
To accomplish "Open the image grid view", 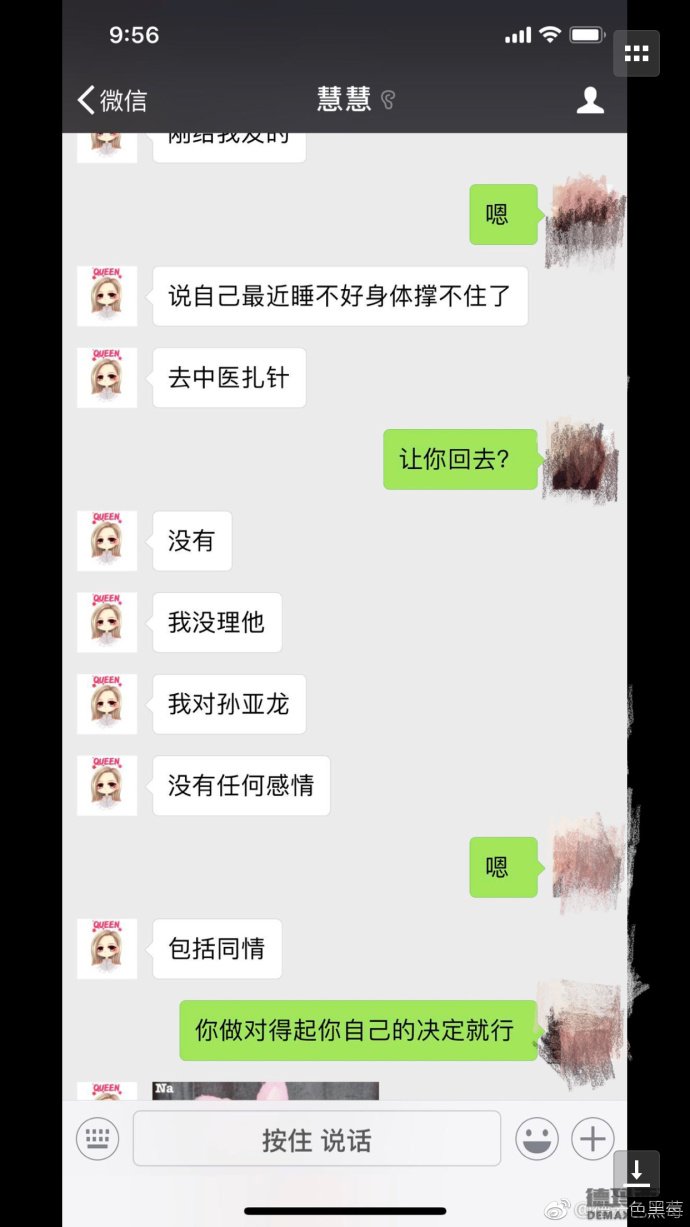I will (637, 54).
